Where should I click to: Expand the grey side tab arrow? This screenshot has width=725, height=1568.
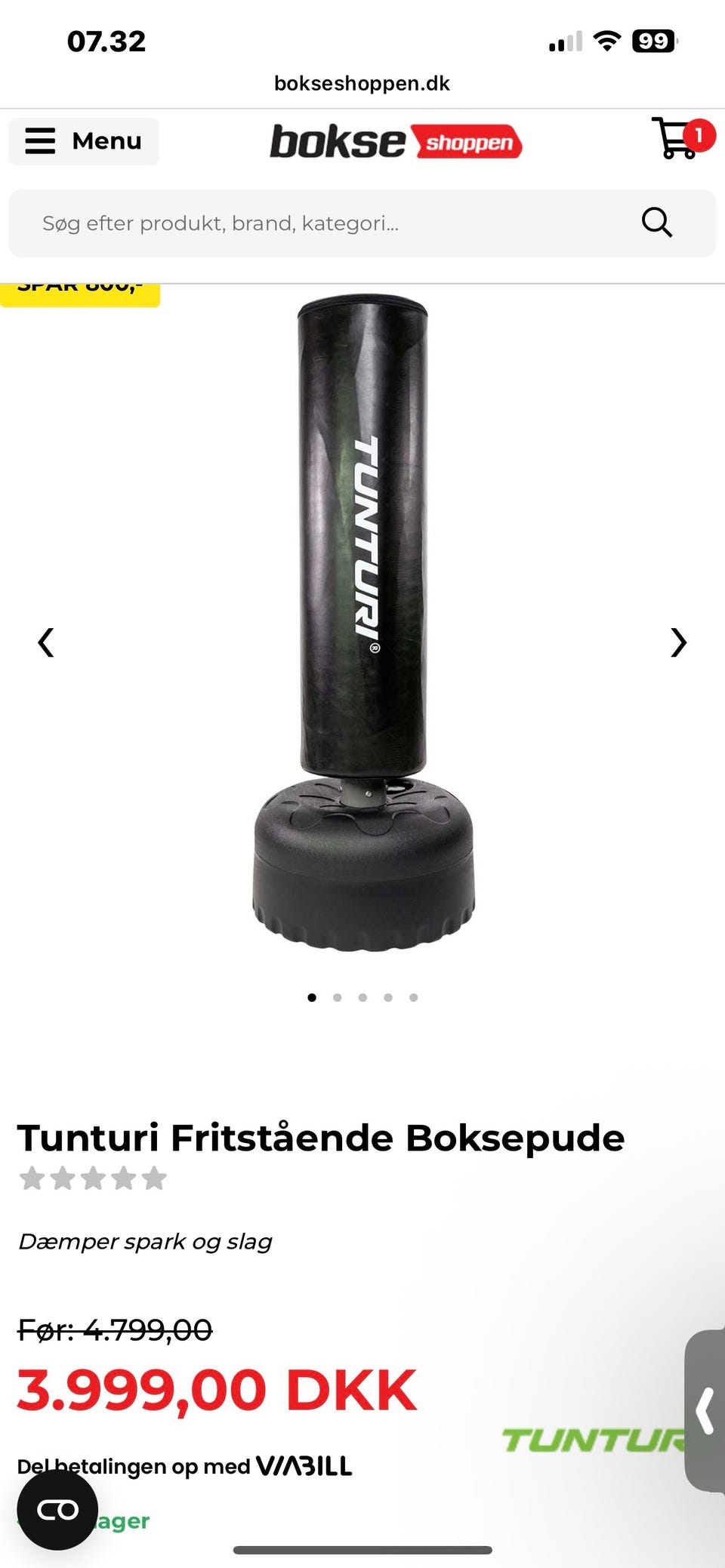tap(705, 1410)
